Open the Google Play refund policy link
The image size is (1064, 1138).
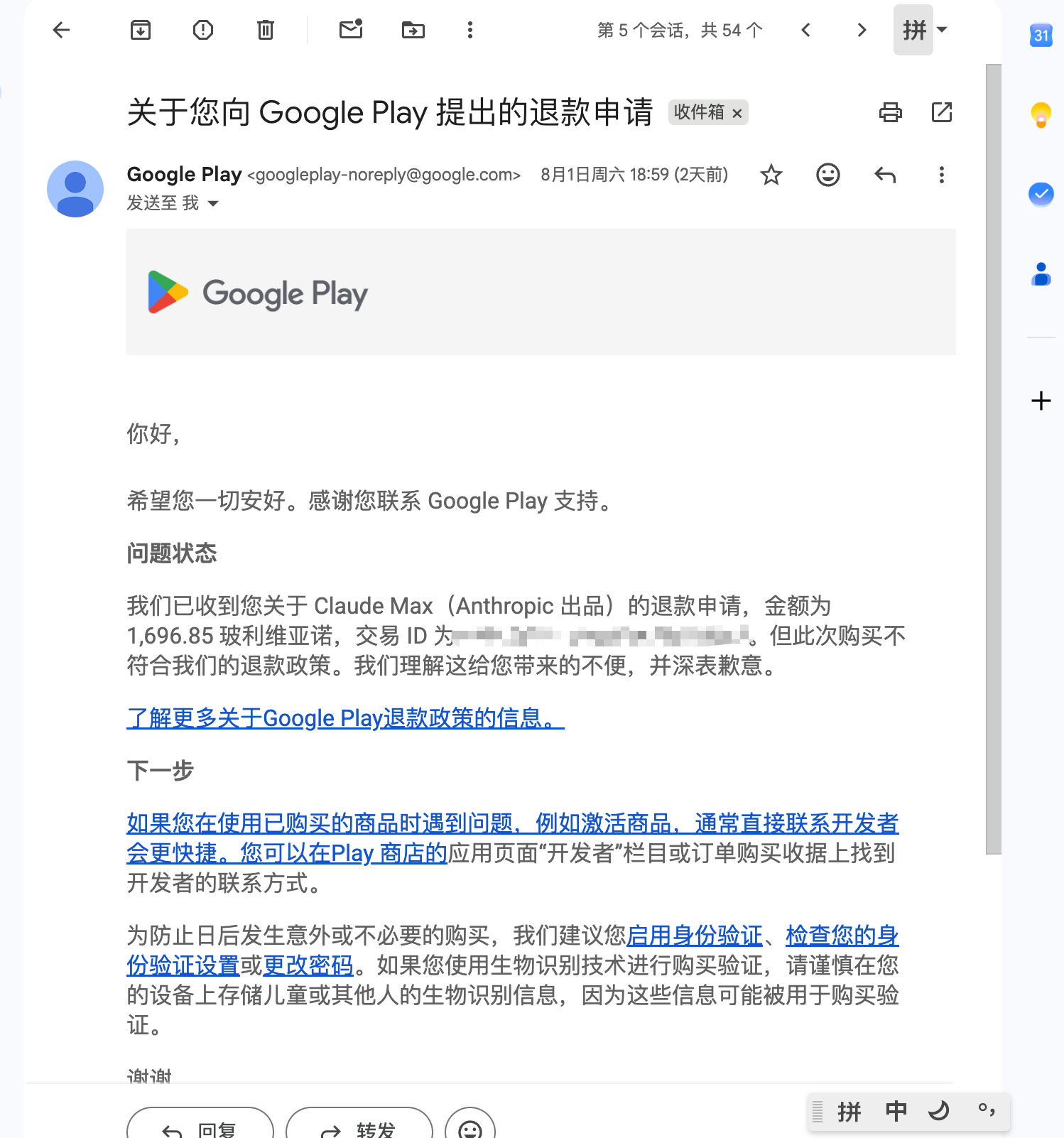click(345, 718)
